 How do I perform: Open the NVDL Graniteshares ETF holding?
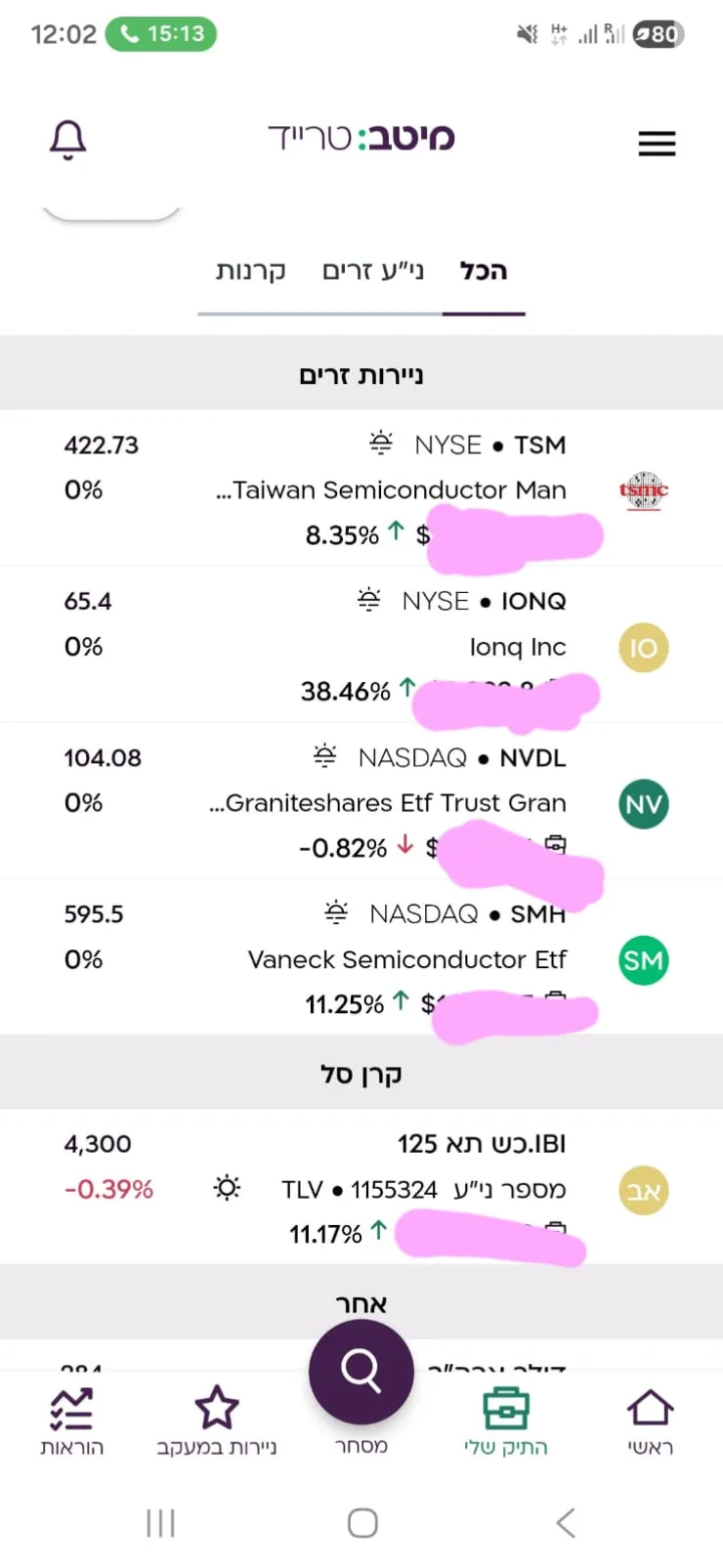tap(361, 801)
